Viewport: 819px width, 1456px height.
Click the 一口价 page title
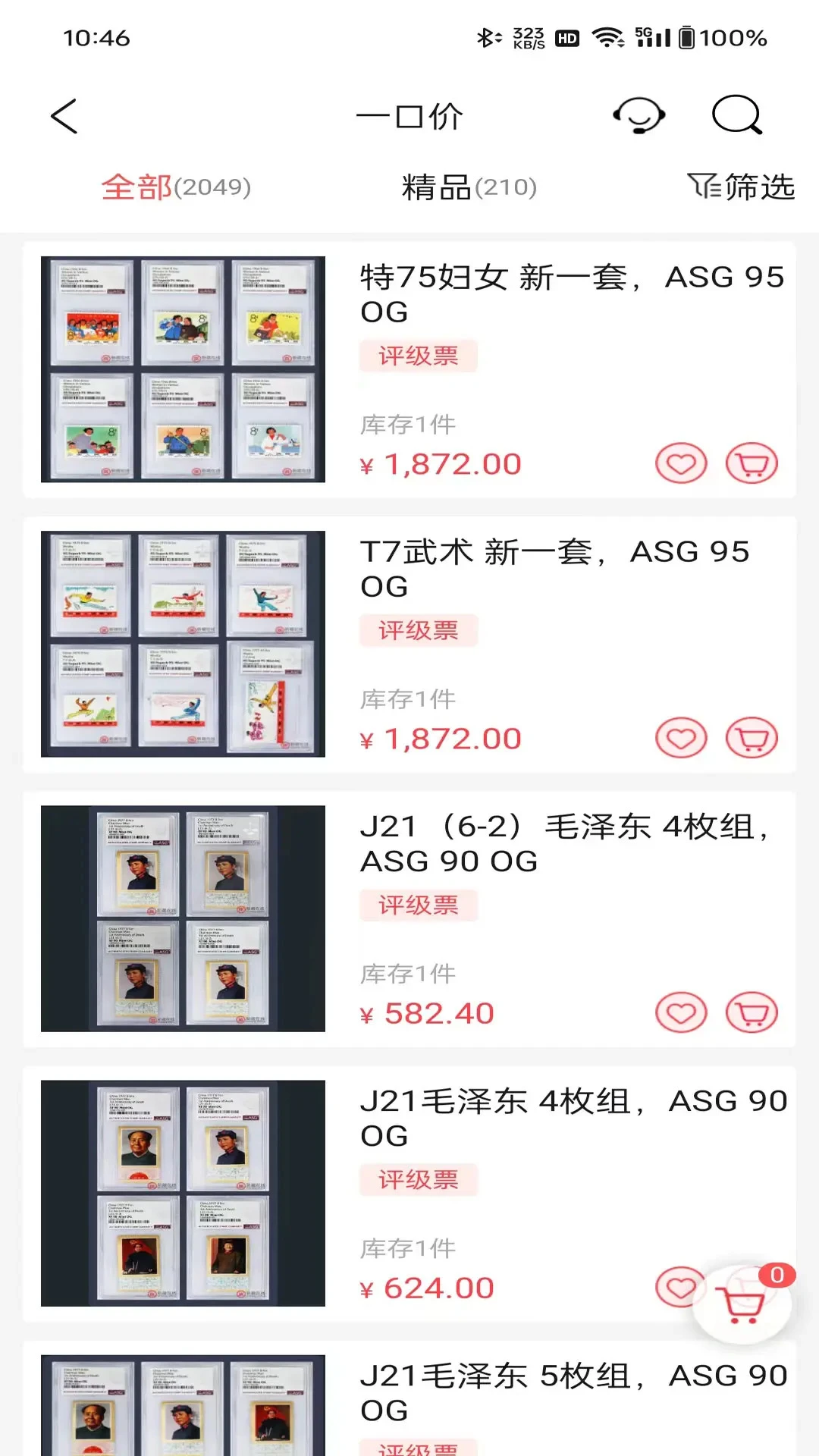409,115
